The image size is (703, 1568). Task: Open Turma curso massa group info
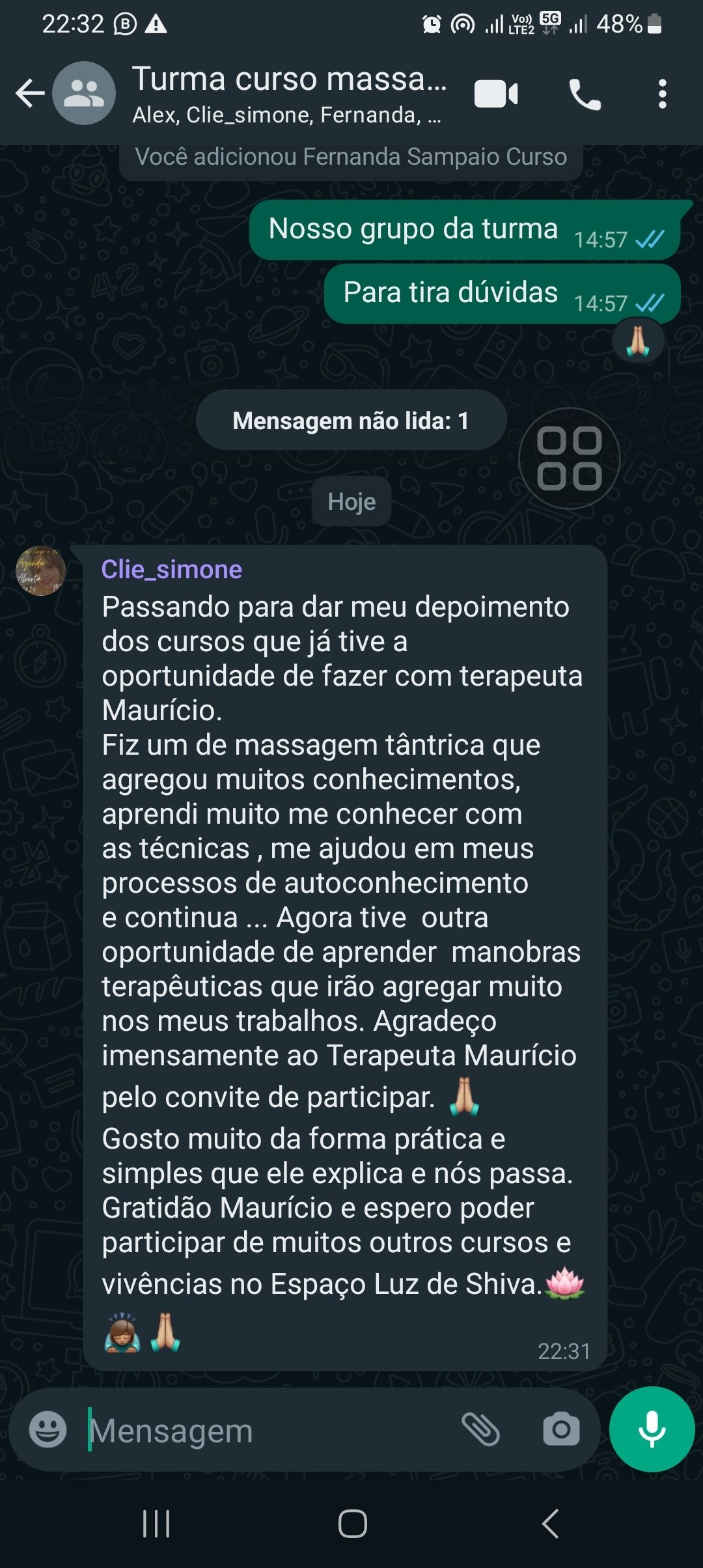tap(289, 94)
